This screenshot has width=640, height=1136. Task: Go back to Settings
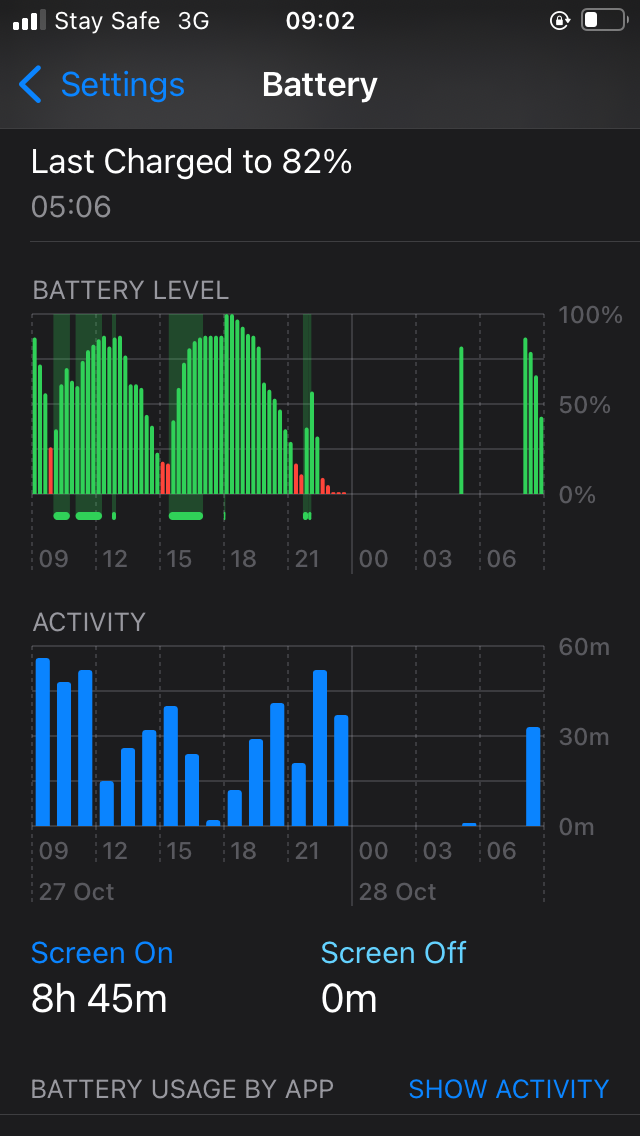coord(102,85)
